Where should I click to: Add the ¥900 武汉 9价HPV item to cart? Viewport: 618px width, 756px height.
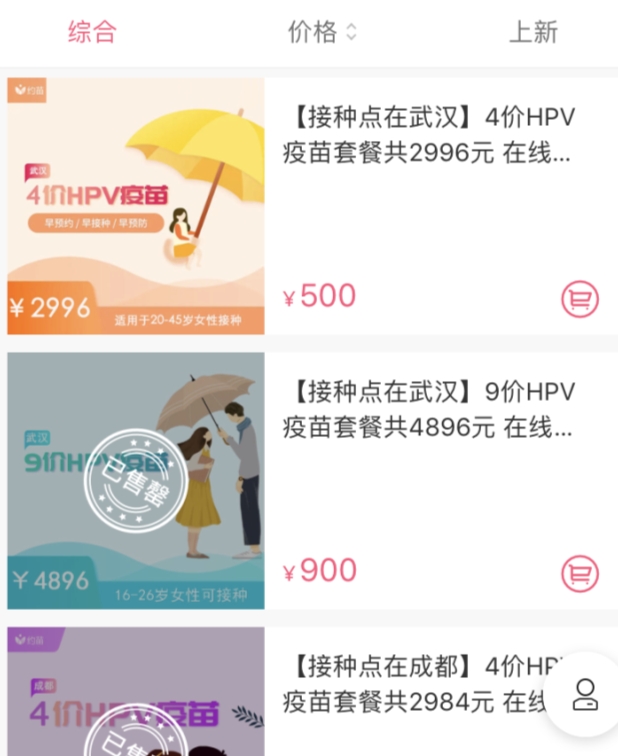point(579,572)
